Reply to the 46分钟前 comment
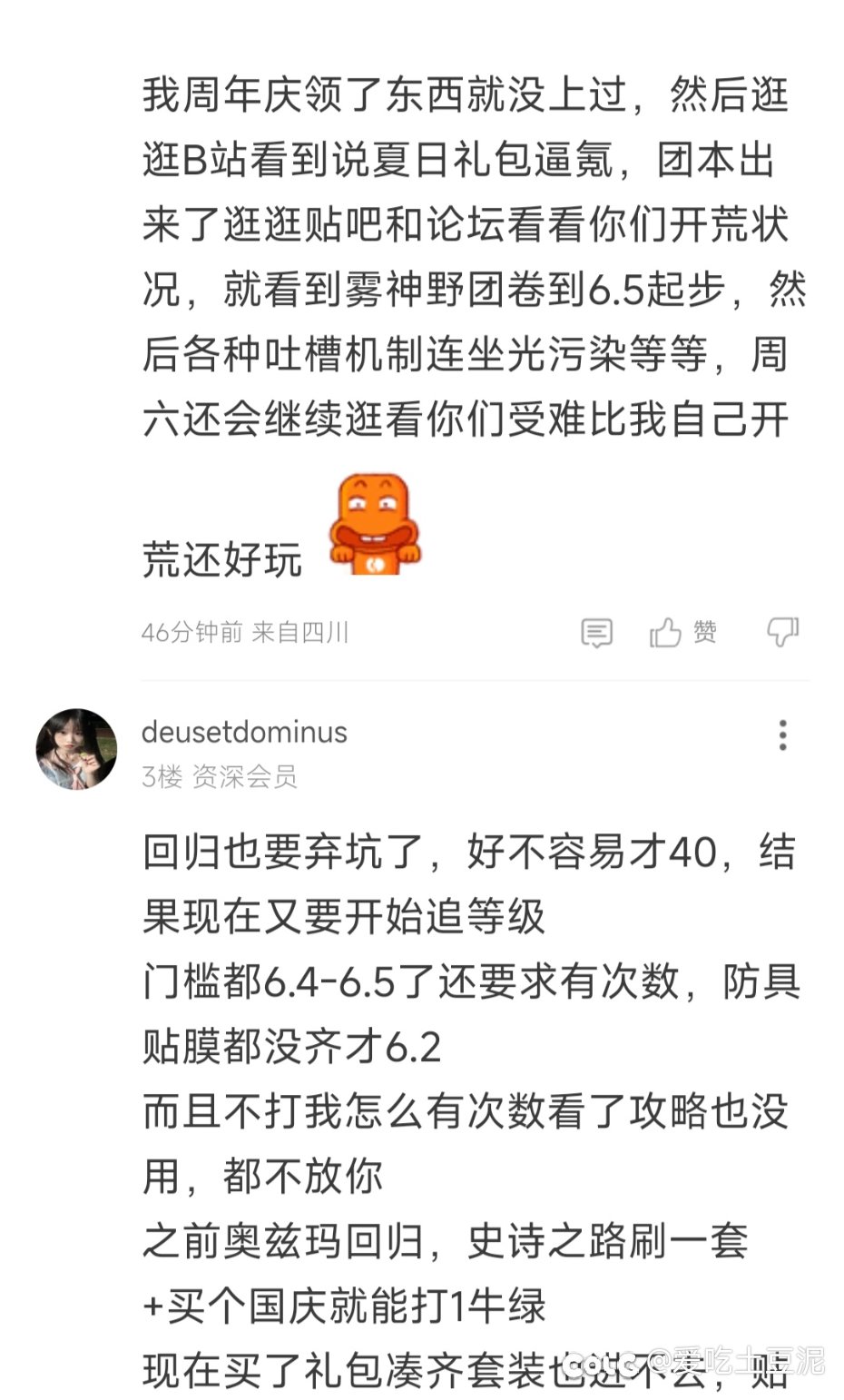844x1400 pixels. coord(596,633)
